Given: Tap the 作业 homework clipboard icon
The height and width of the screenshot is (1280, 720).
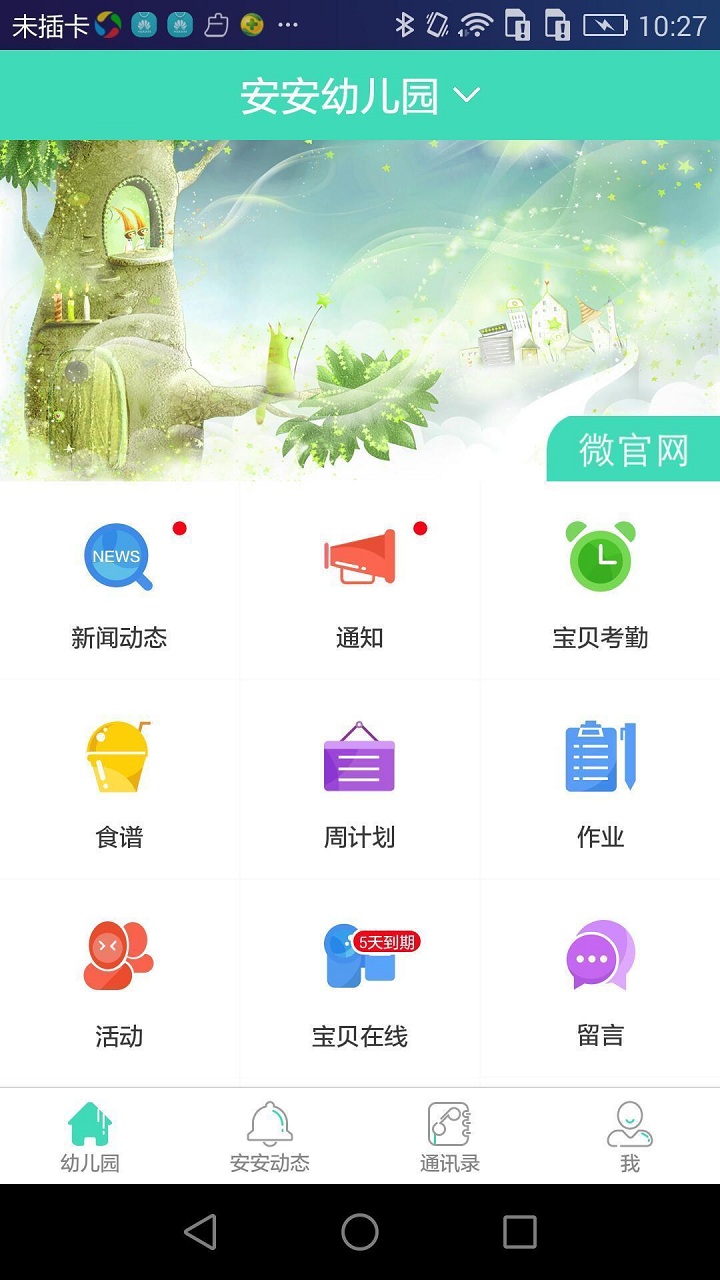Looking at the screenshot, I should coord(600,757).
